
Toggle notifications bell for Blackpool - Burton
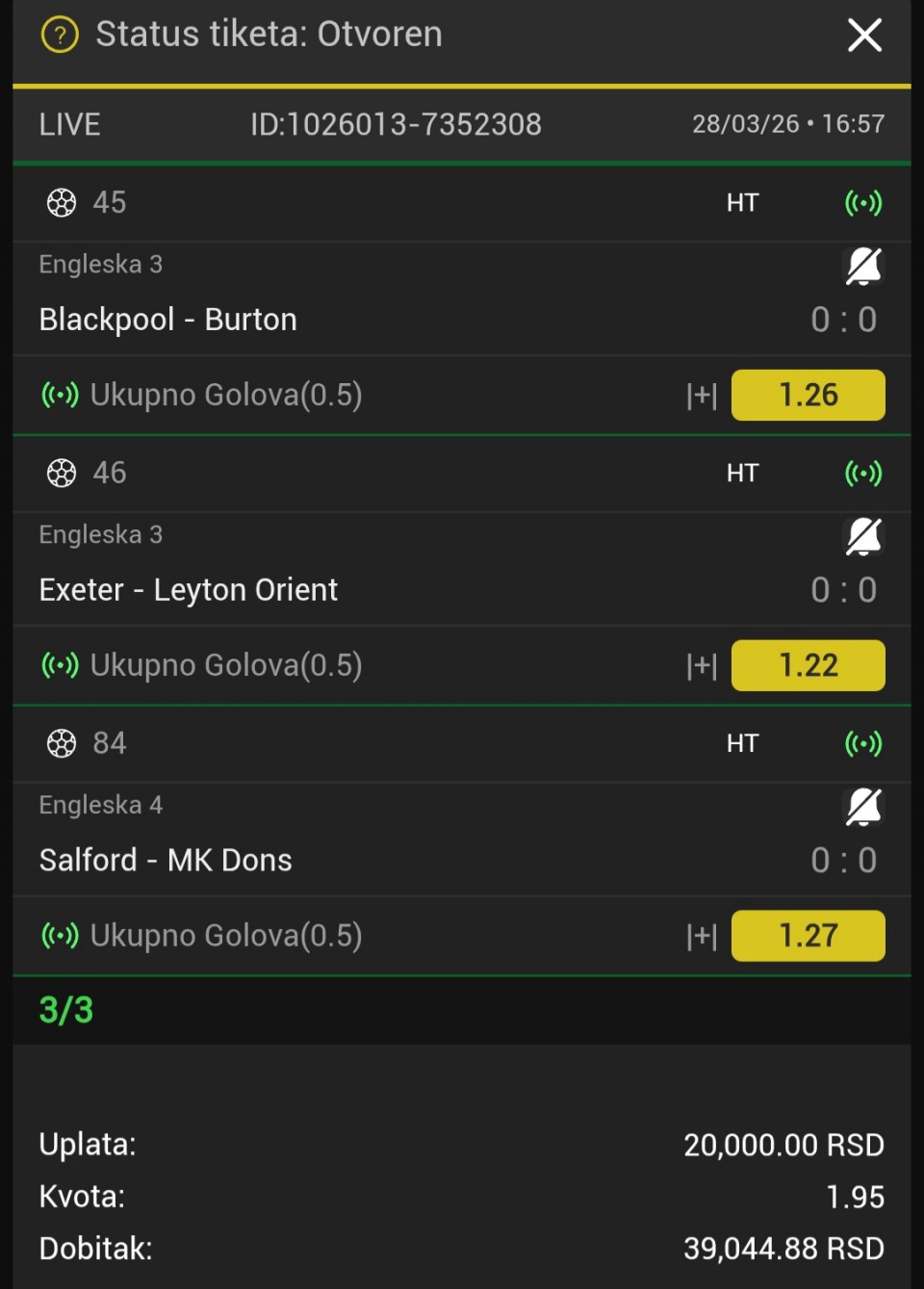pyautogui.click(x=863, y=267)
